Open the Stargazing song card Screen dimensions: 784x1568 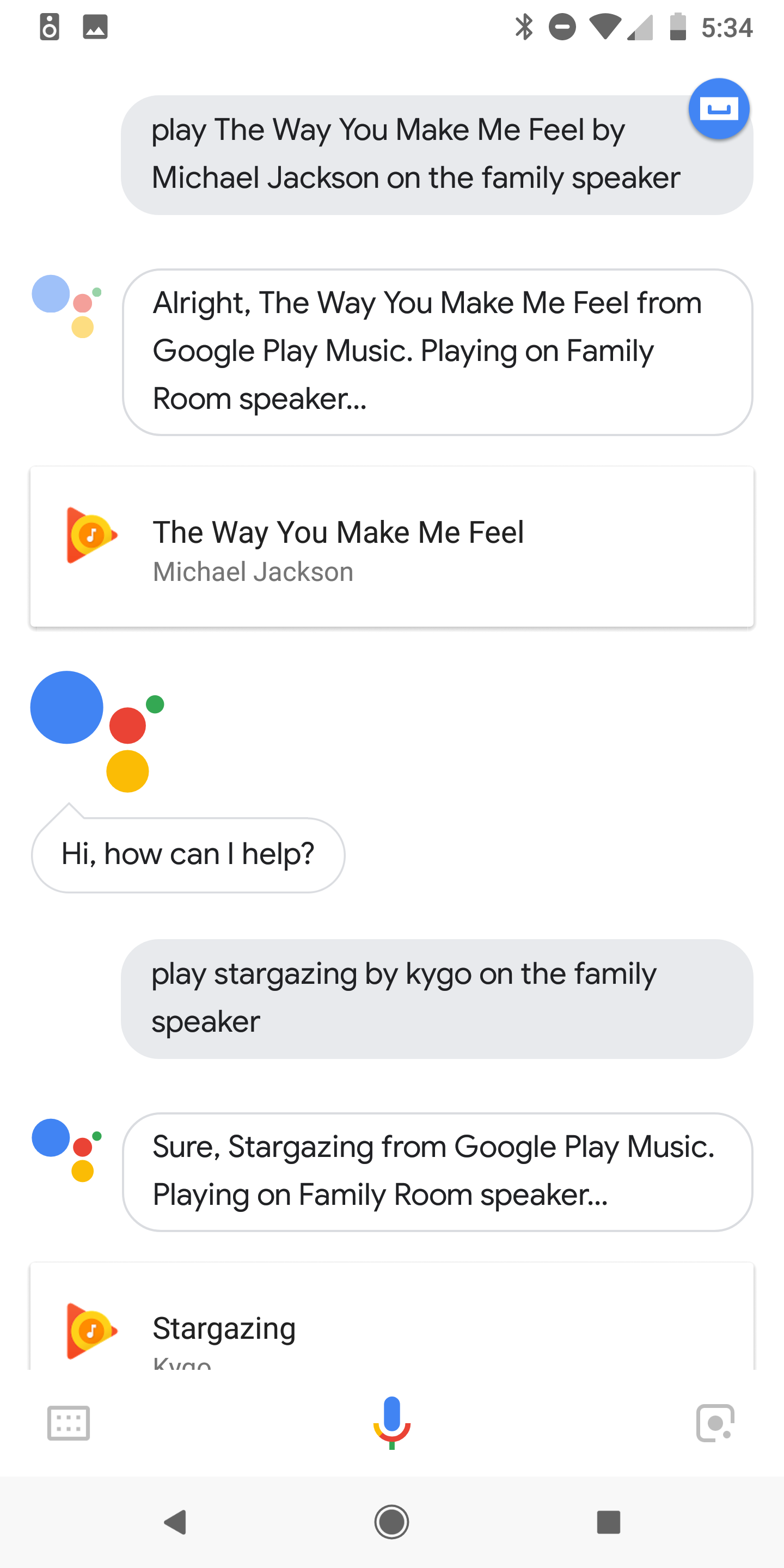point(392,1327)
